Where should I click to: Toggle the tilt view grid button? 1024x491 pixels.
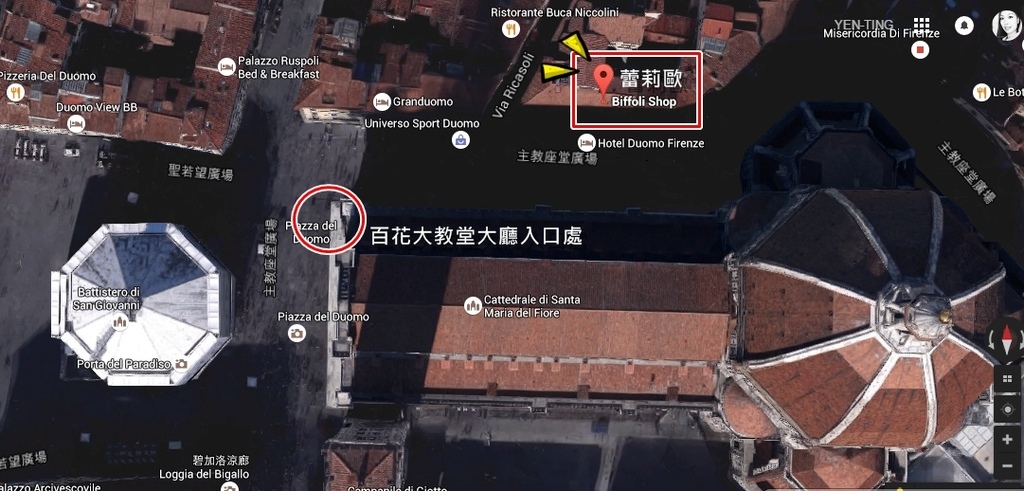pos(1007,380)
